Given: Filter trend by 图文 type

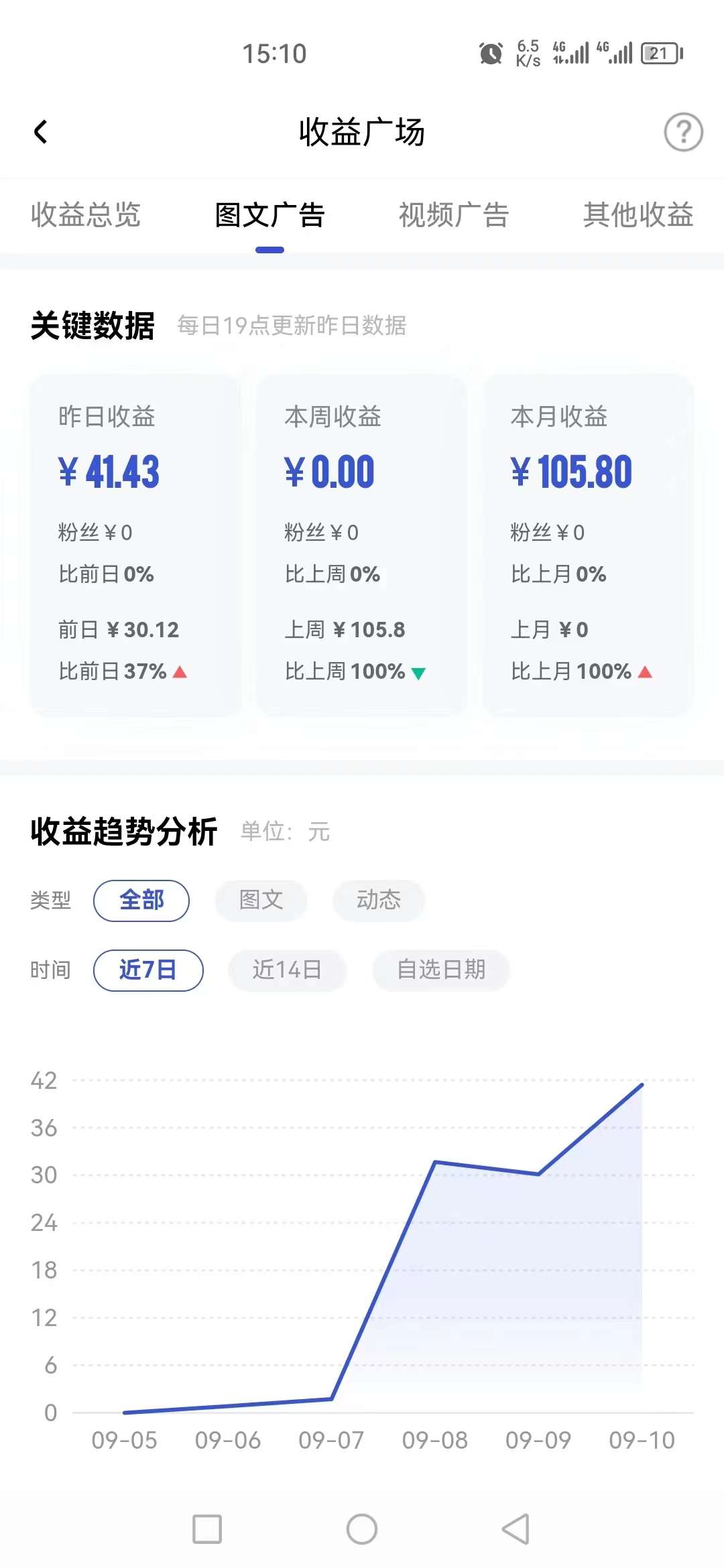Looking at the screenshot, I should coord(261,900).
